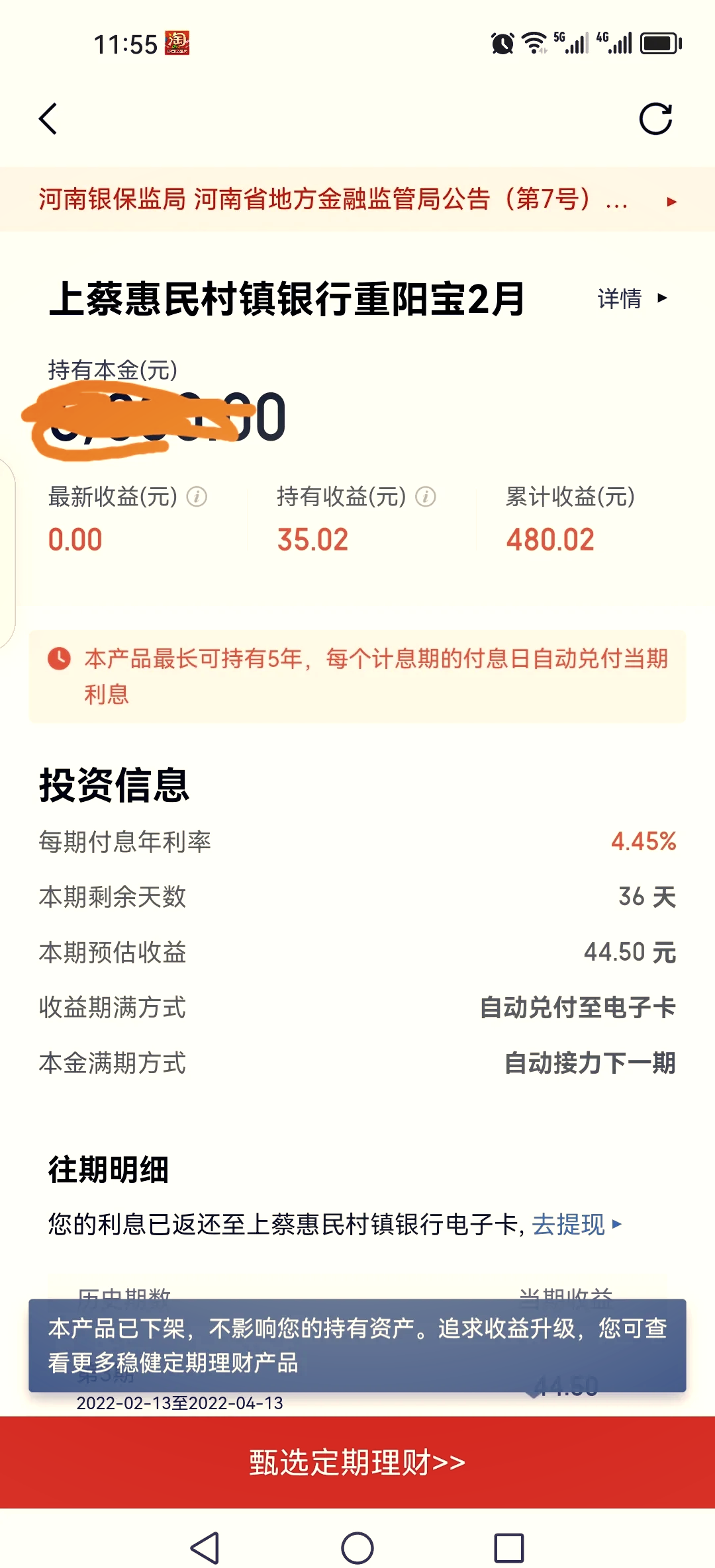Tap the 往期明细 section header
Screen dimensions: 715x1568
click(107, 1168)
